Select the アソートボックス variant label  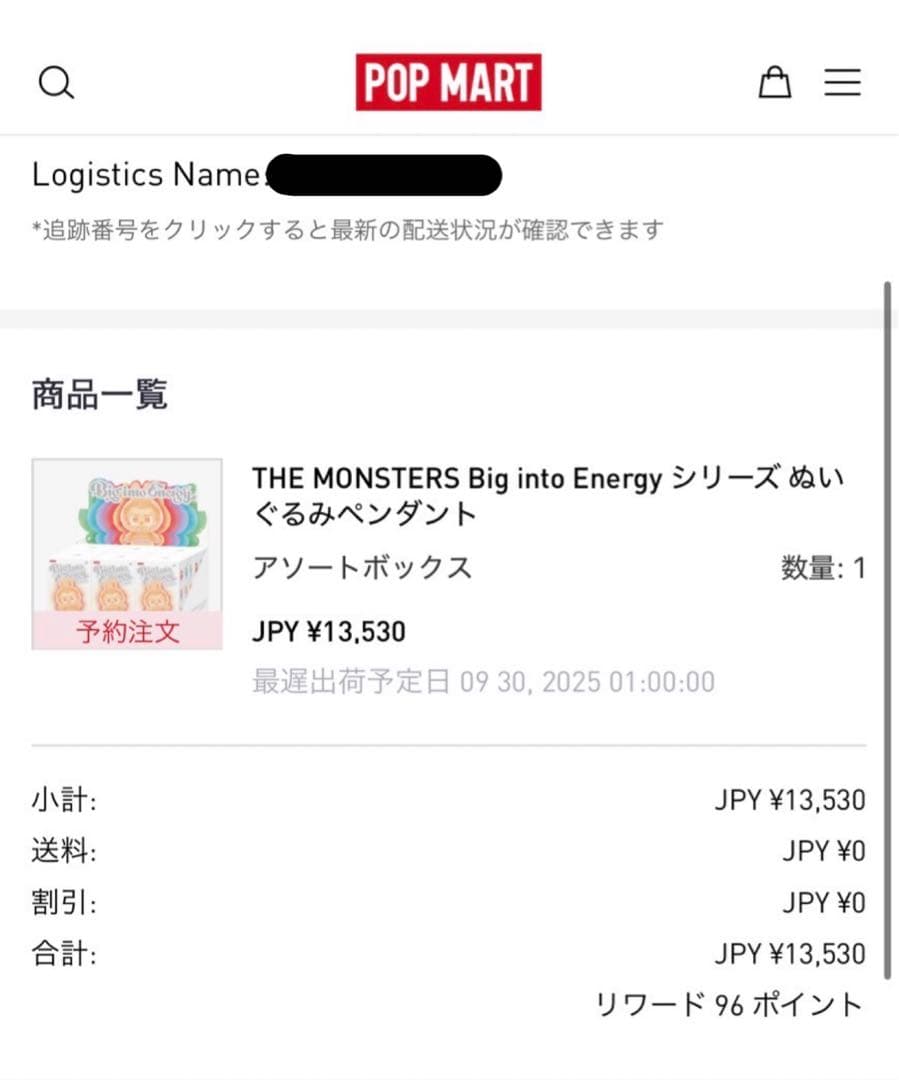pyautogui.click(x=360, y=567)
